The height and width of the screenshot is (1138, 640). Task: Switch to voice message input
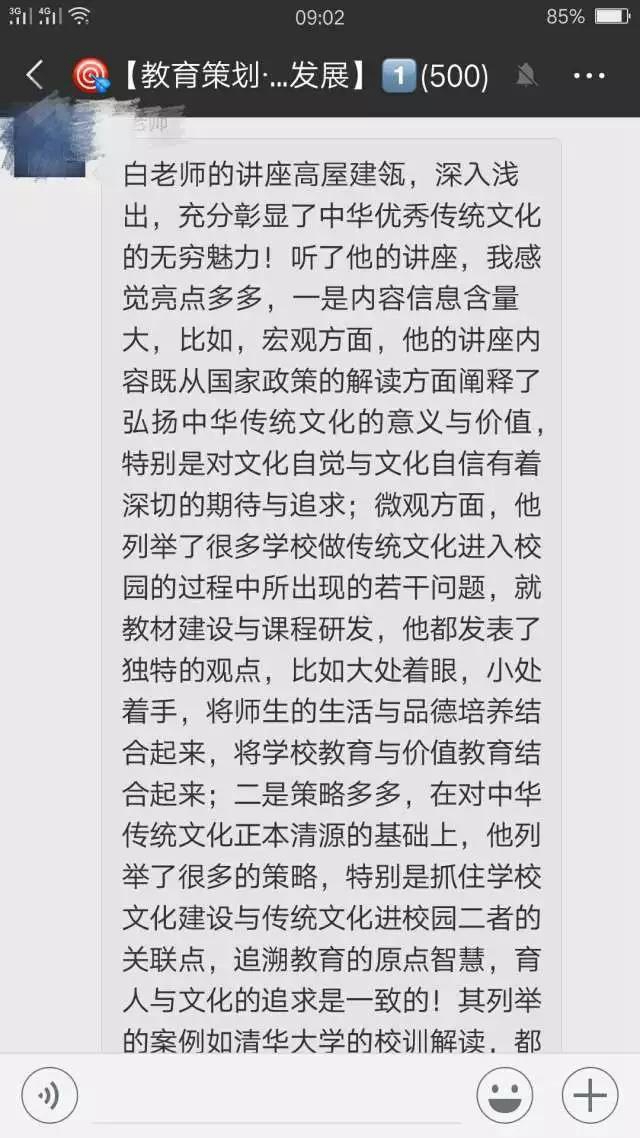point(49,1095)
